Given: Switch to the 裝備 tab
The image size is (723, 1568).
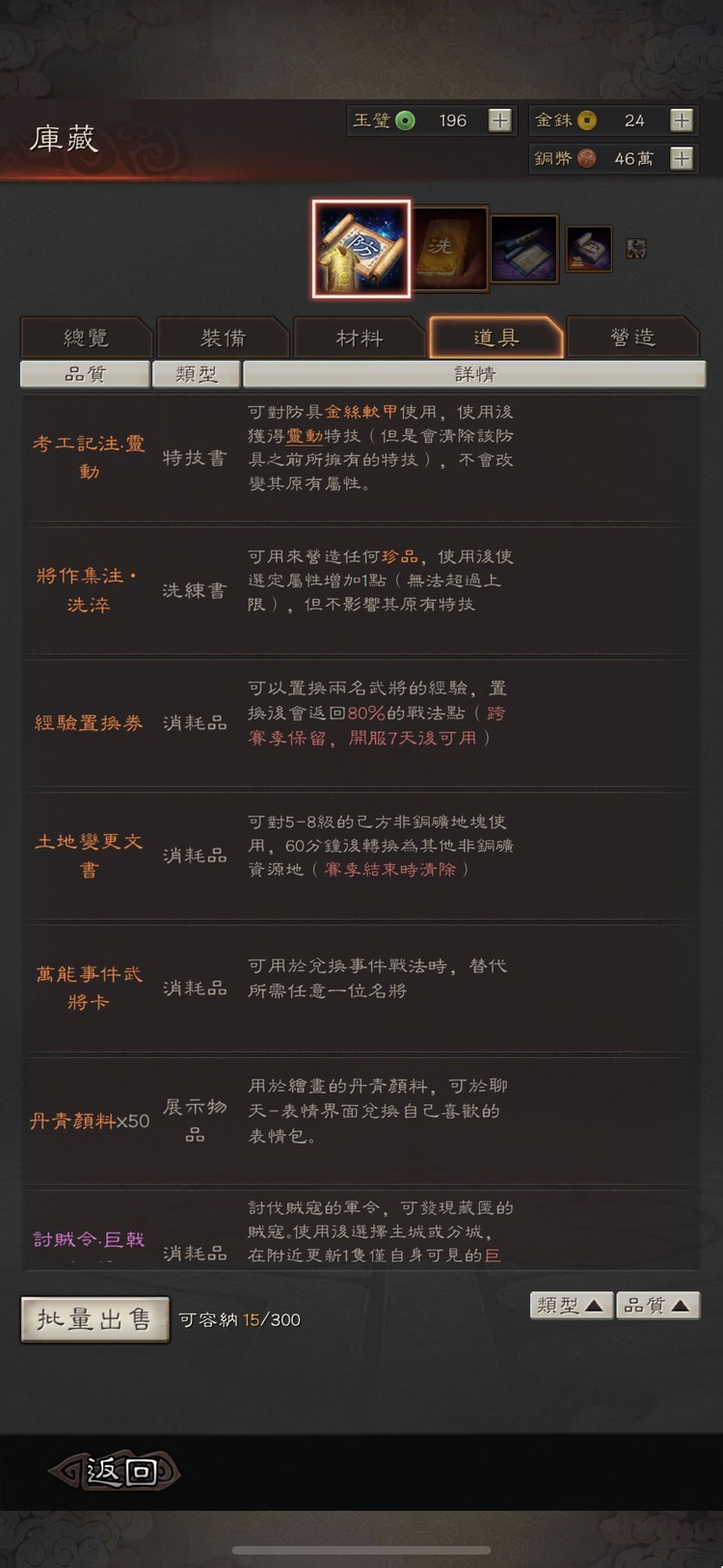Looking at the screenshot, I should 222,337.
